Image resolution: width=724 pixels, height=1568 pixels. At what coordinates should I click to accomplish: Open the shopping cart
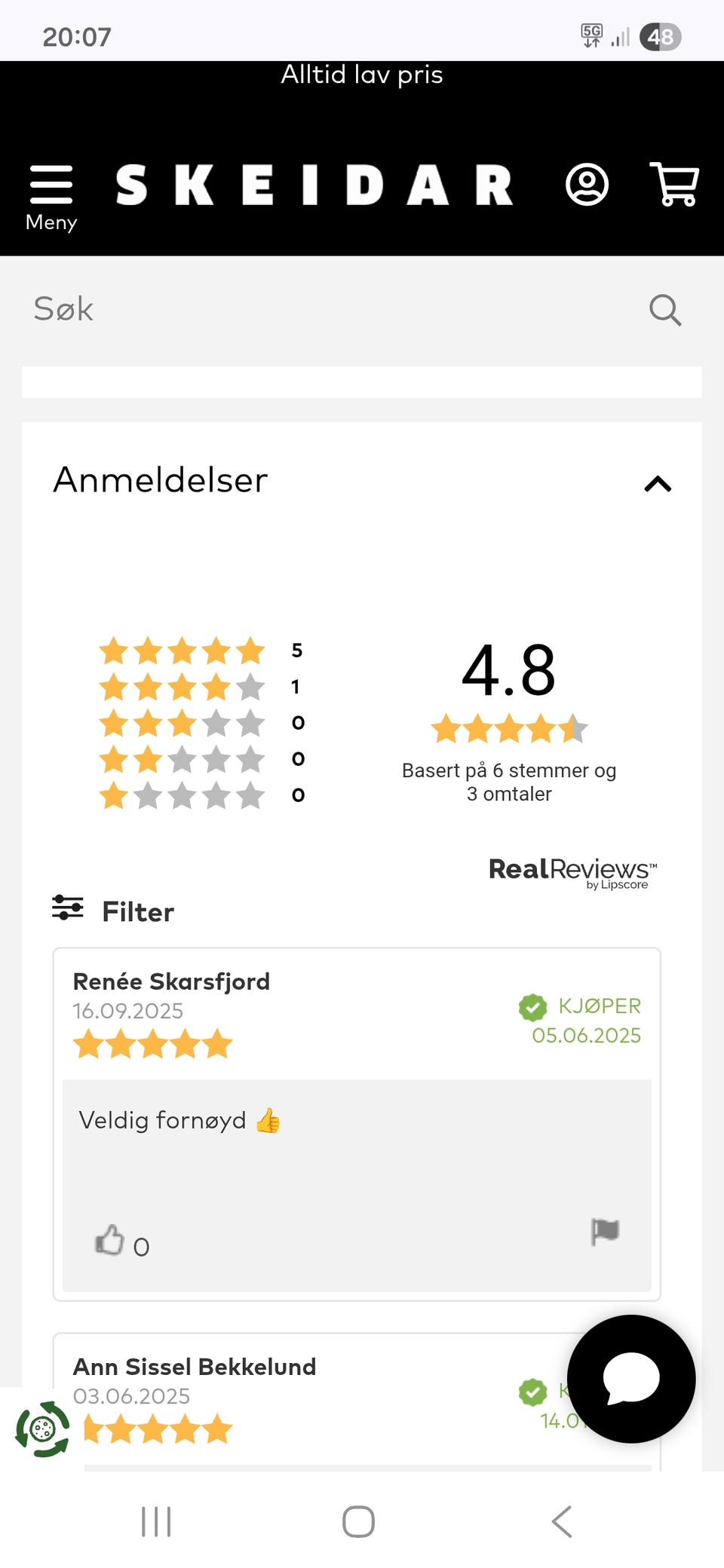pos(673,186)
